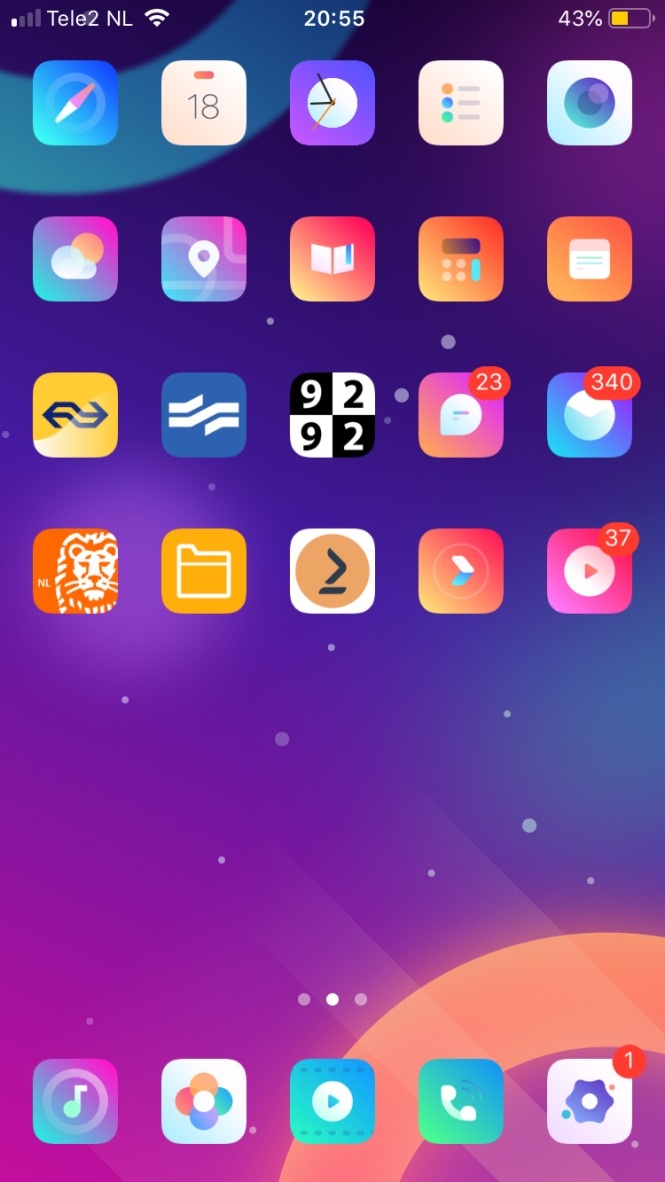The height and width of the screenshot is (1182, 665).
Task: Open the Notes app
Action: [590, 259]
